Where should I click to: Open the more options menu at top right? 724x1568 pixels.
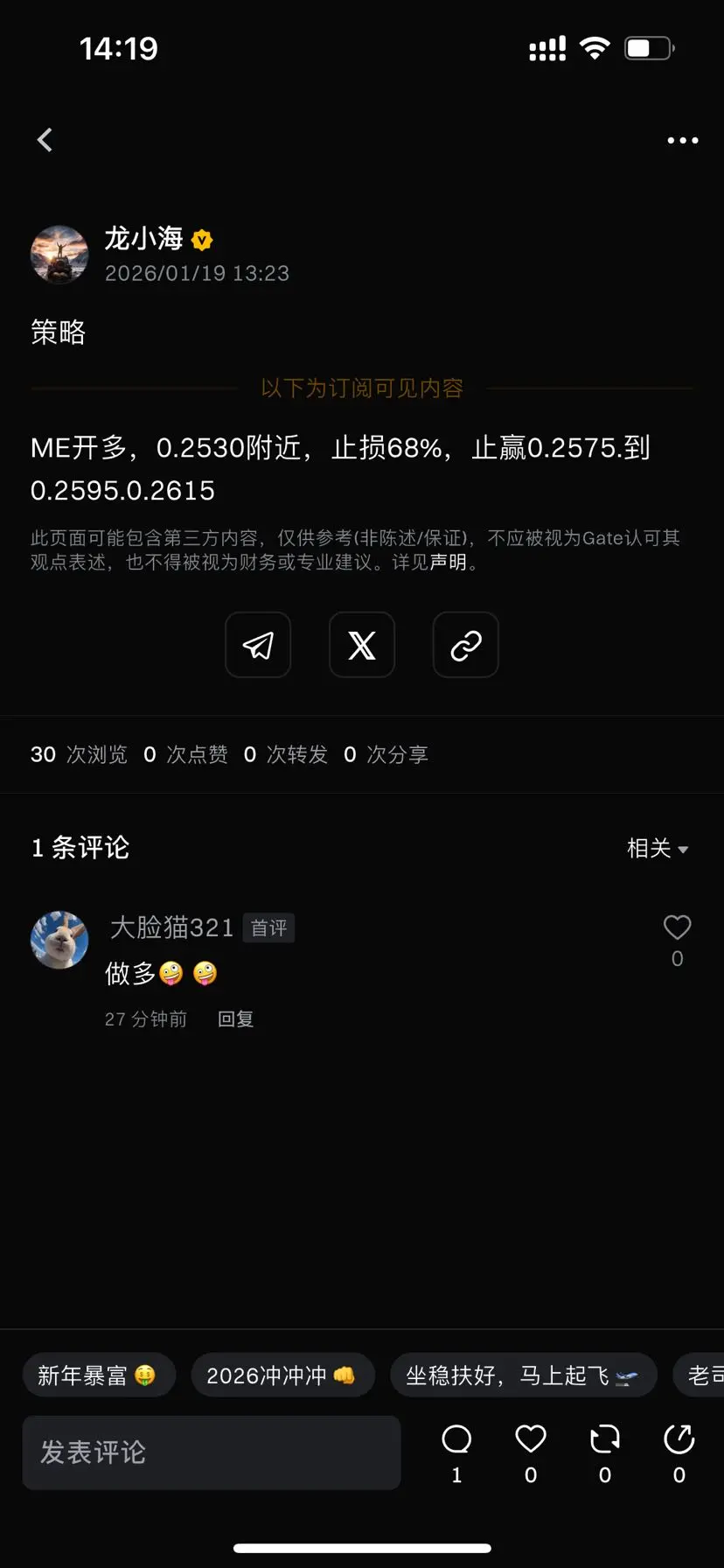pyautogui.click(x=681, y=140)
